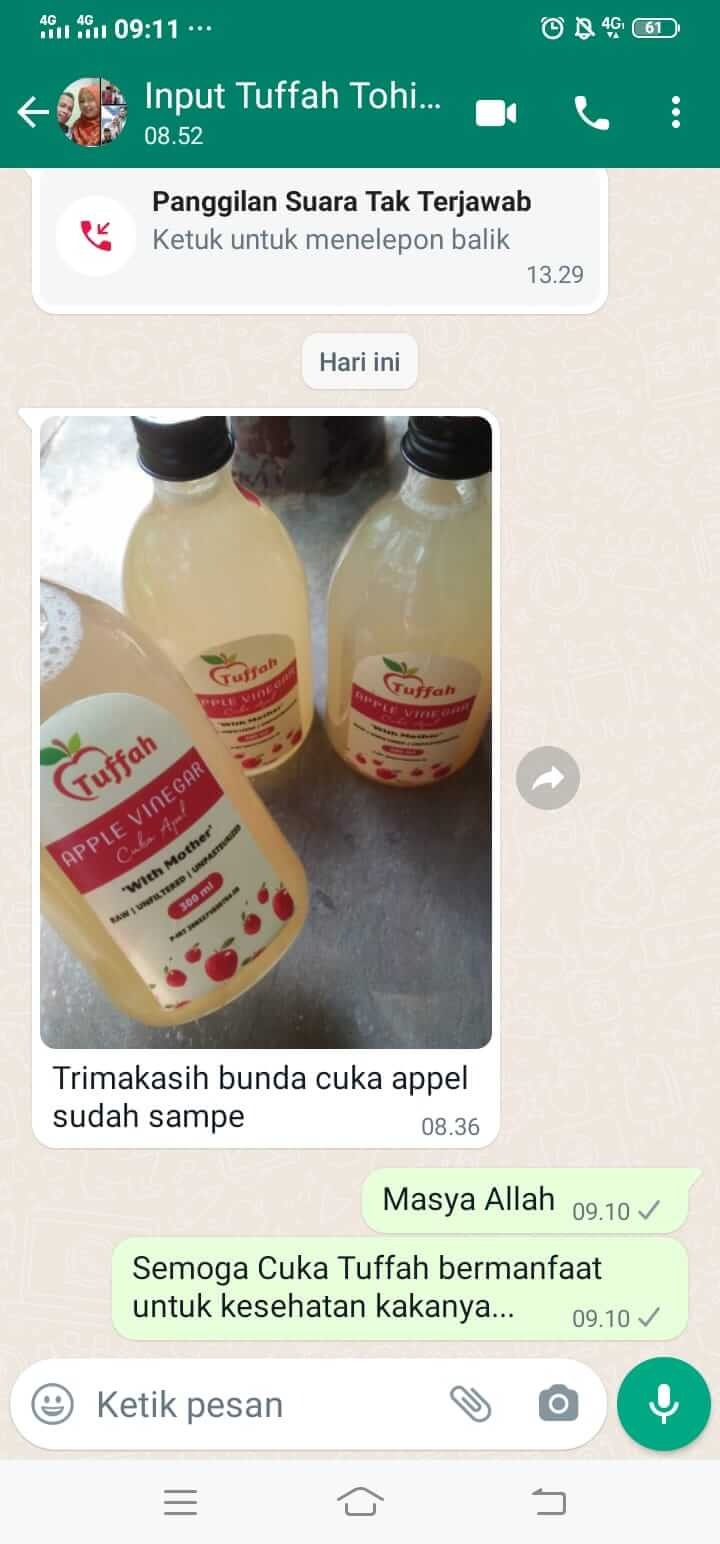Viewport: 720px width, 1544px height.
Task: Forward the photo message
Action: pyautogui.click(x=548, y=778)
